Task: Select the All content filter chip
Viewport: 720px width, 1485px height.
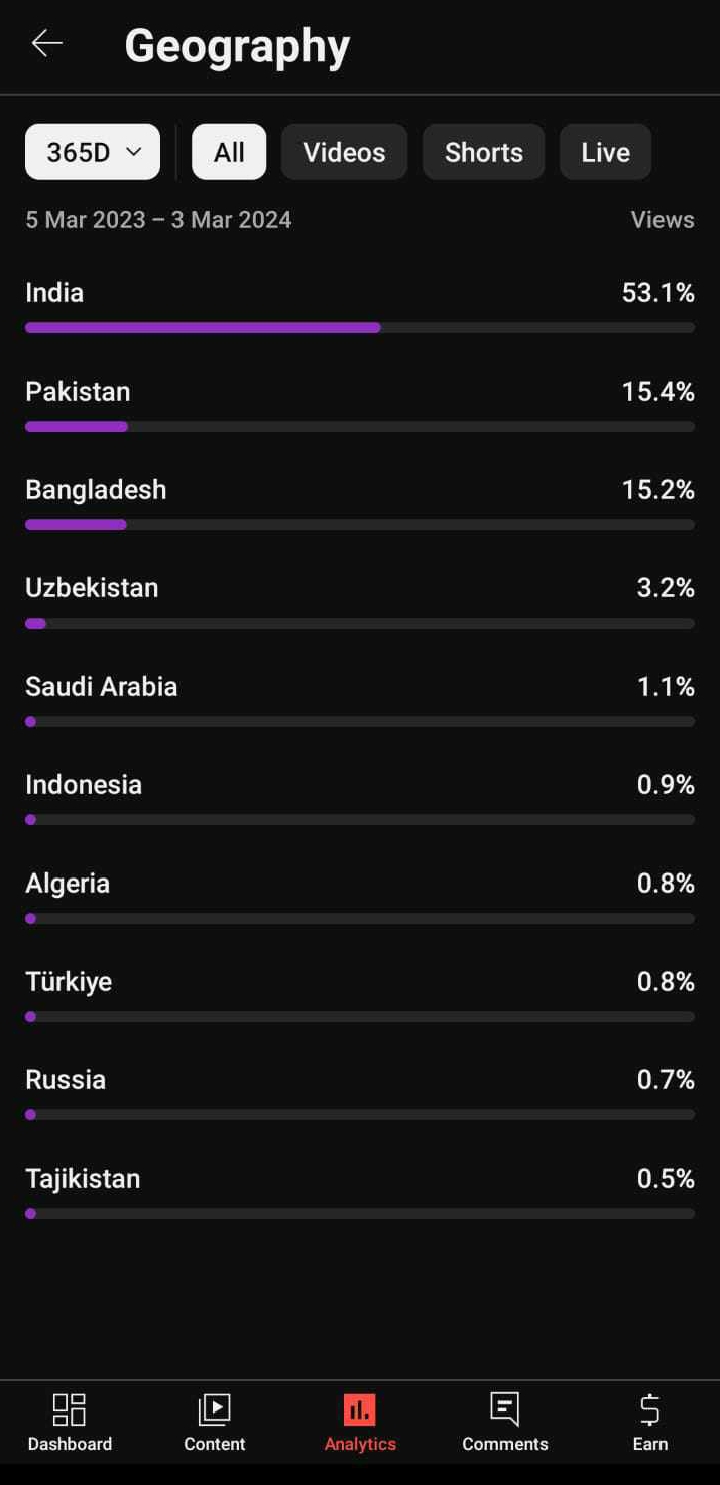Action: click(x=229, y=152)
